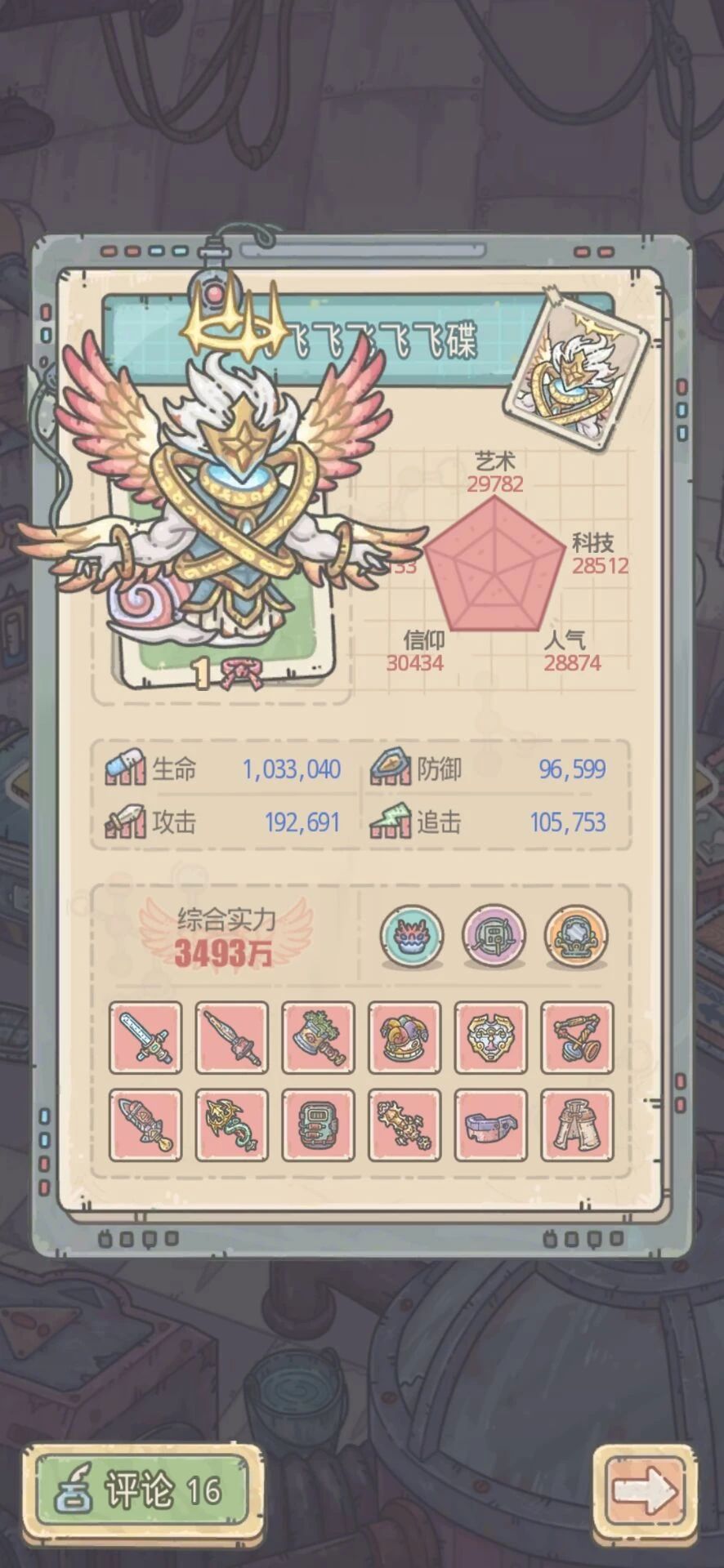
Task: View the purple visor equipment slot
Action: 491,1125
